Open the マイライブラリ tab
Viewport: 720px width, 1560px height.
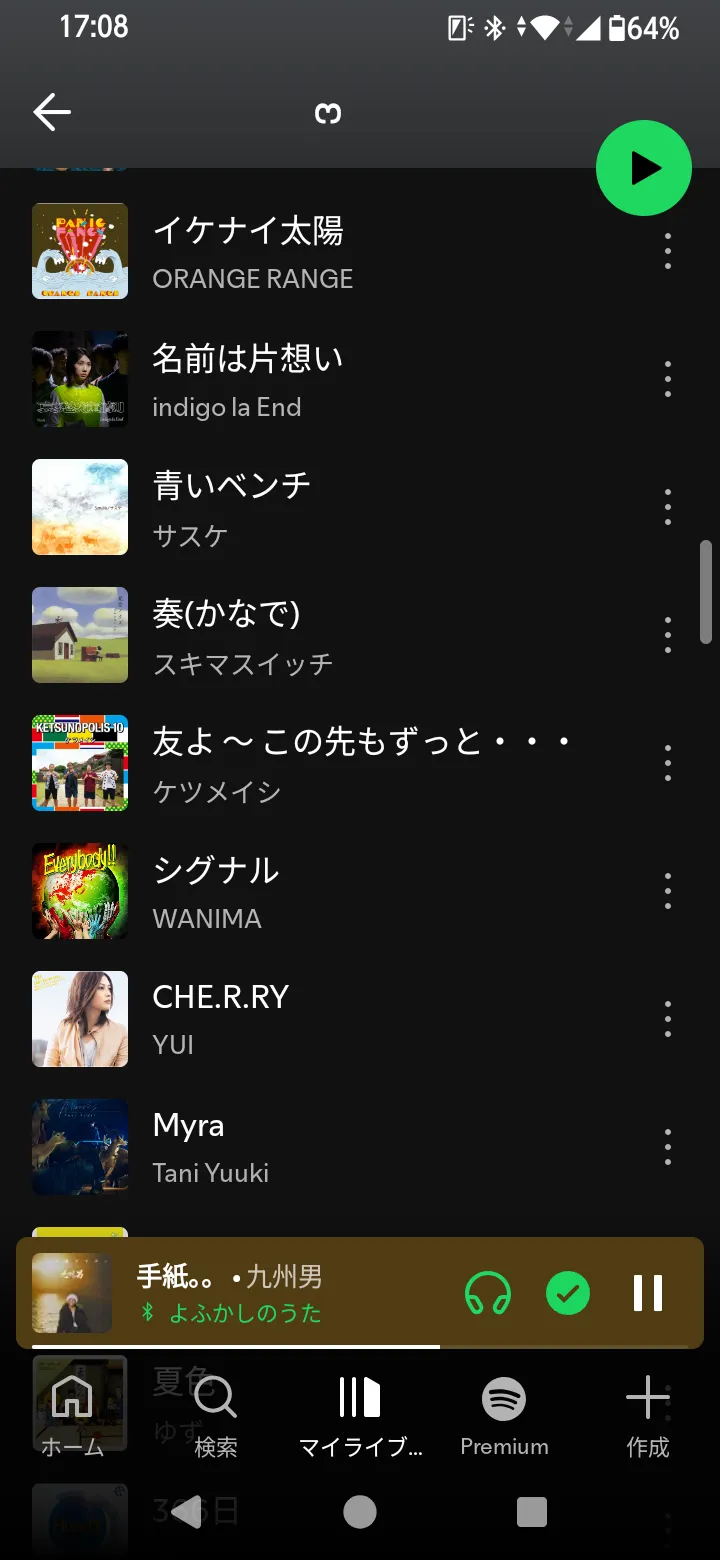click(360, 1415)
